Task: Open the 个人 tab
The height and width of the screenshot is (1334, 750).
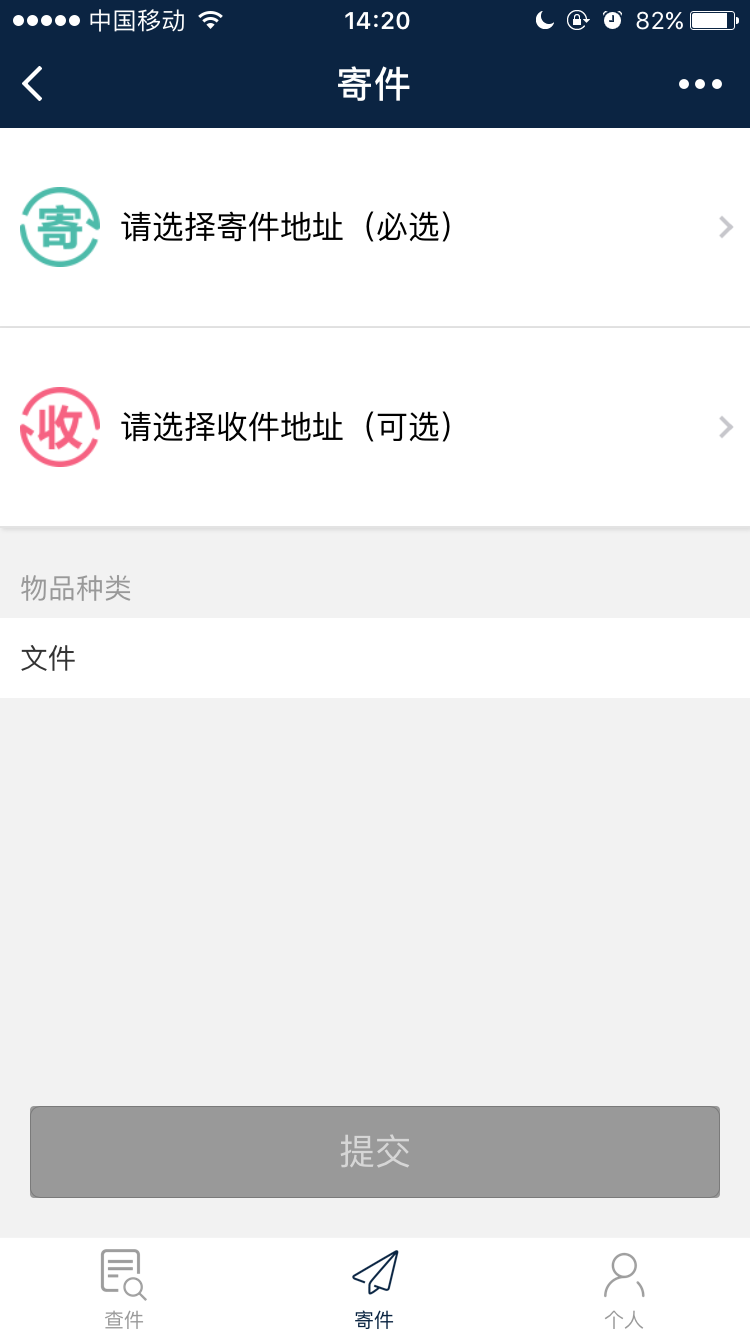Action: [x=624, y=1288]
